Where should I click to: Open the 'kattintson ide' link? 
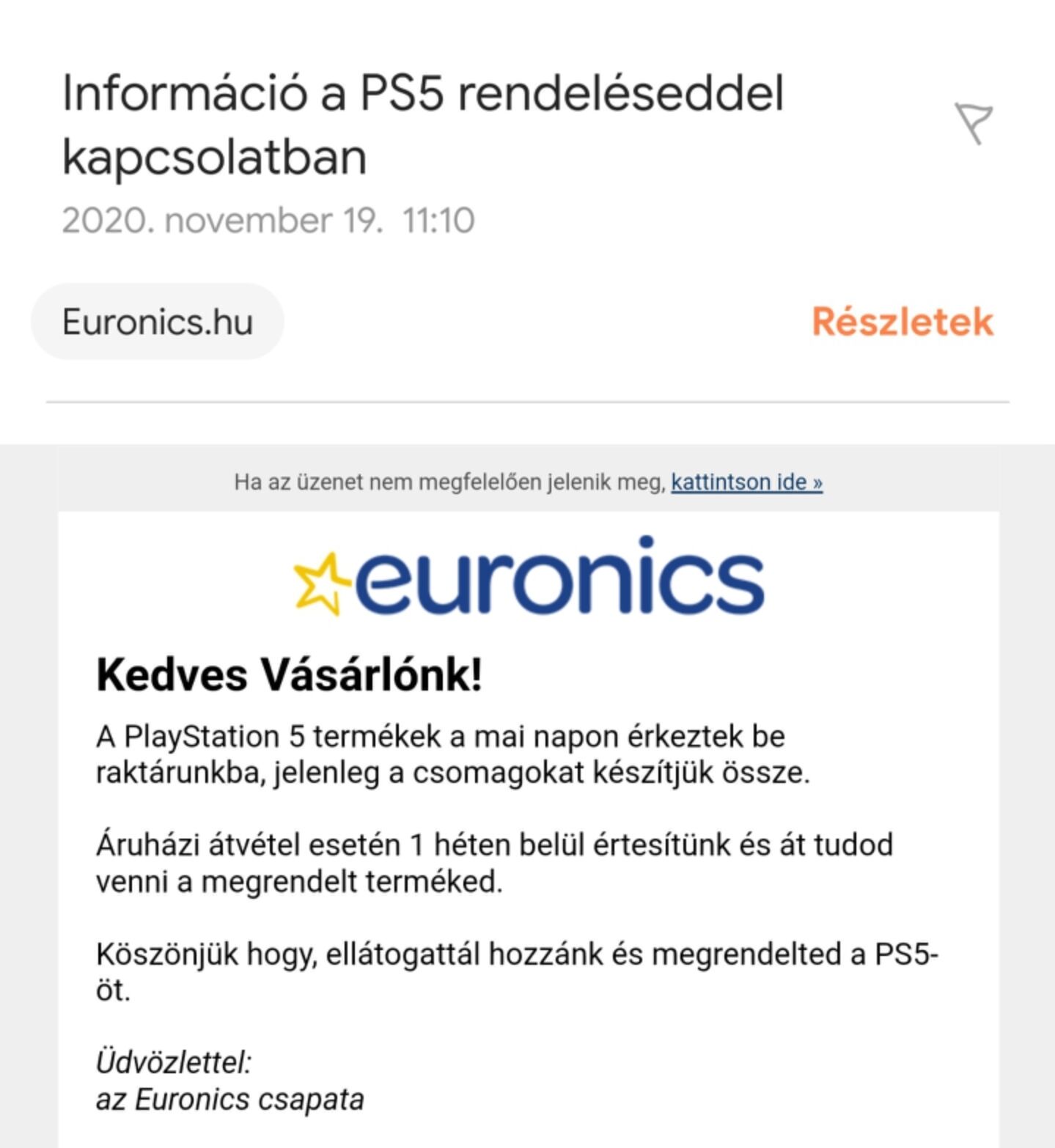pos(746,482)
